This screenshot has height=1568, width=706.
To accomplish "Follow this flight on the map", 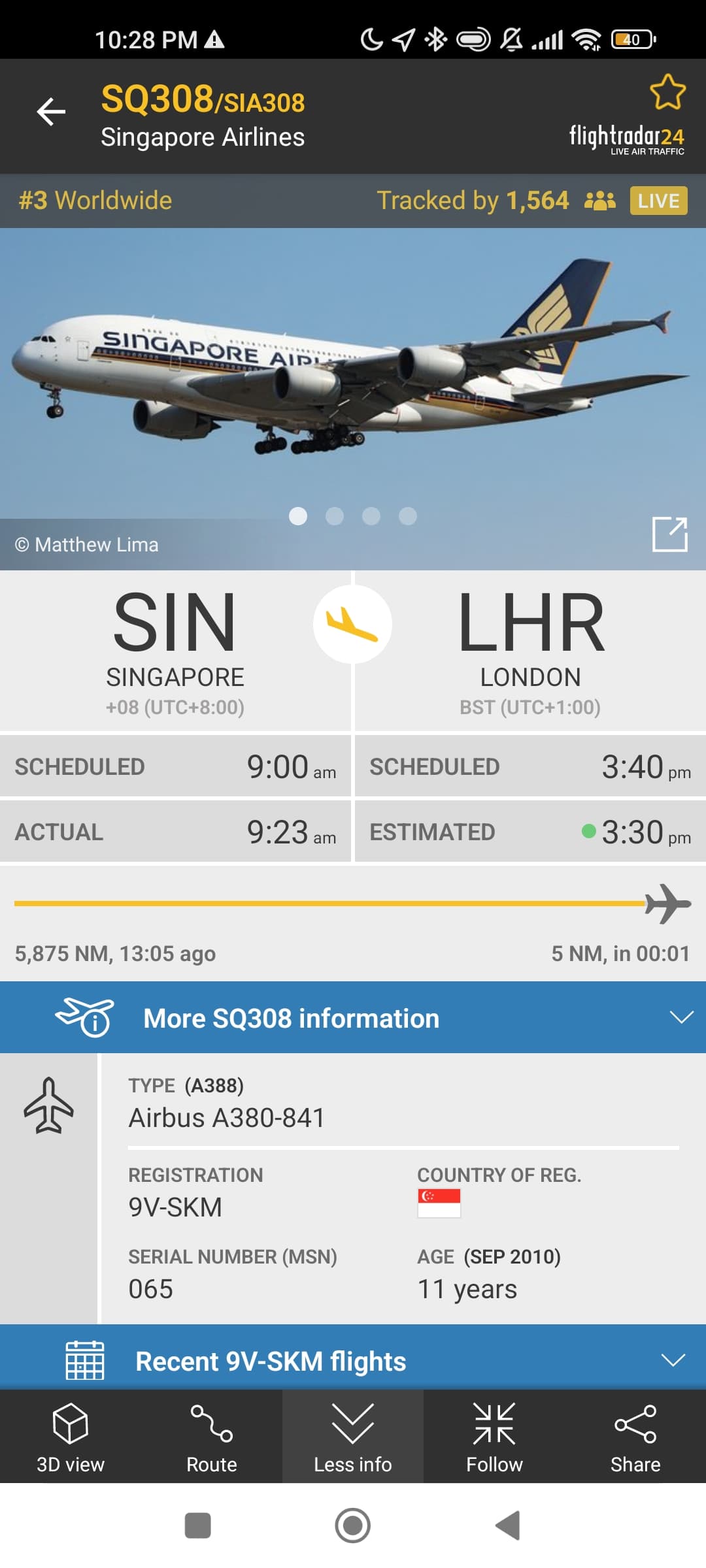I will pyautogui.click(x=494, y=1437).
